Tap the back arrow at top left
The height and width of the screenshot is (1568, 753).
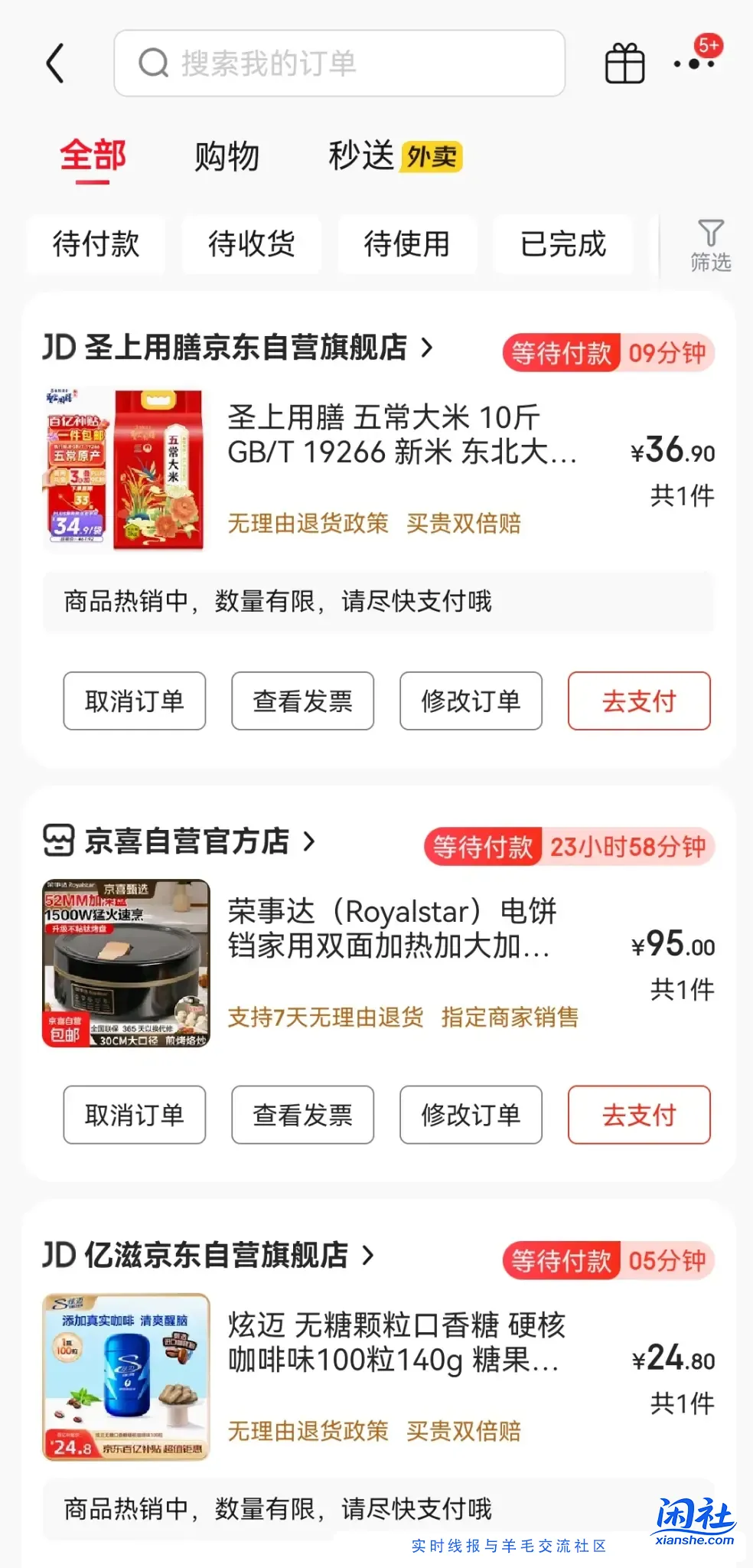(54, 64)
